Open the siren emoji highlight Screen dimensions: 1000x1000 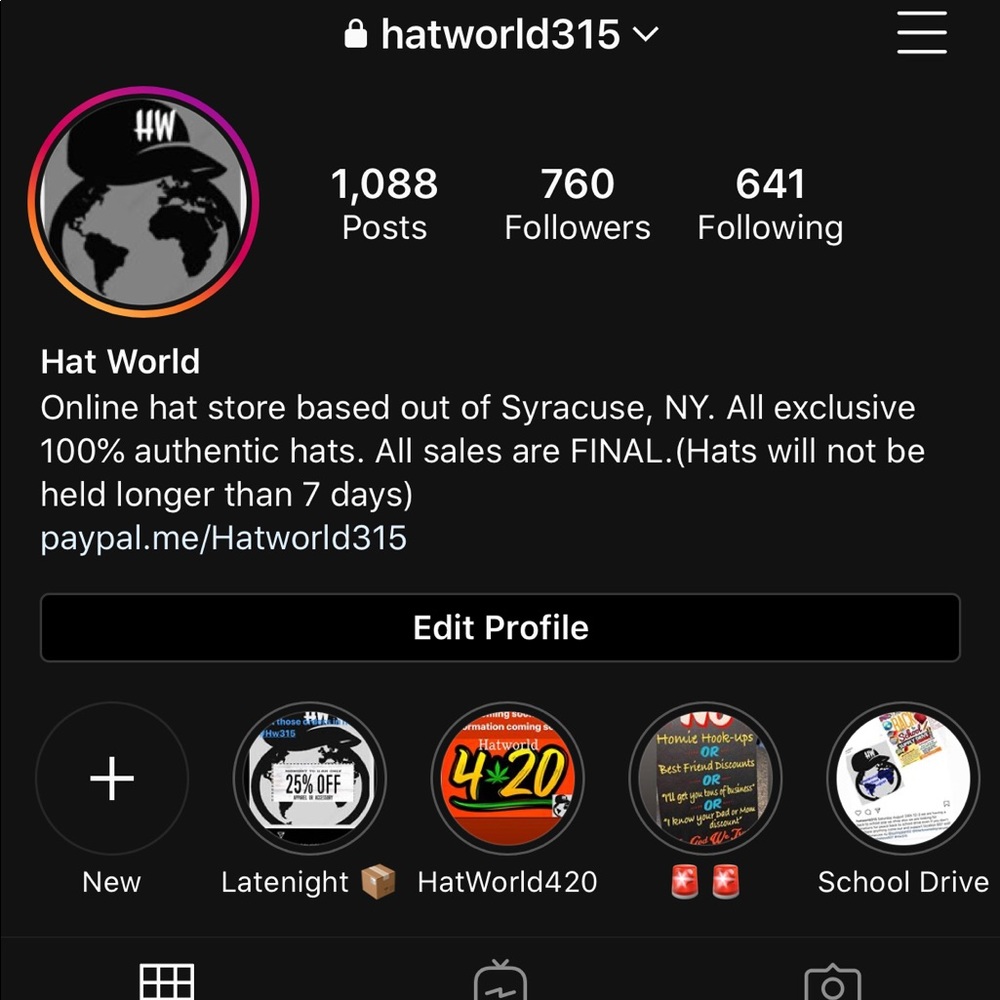[705, 779]
